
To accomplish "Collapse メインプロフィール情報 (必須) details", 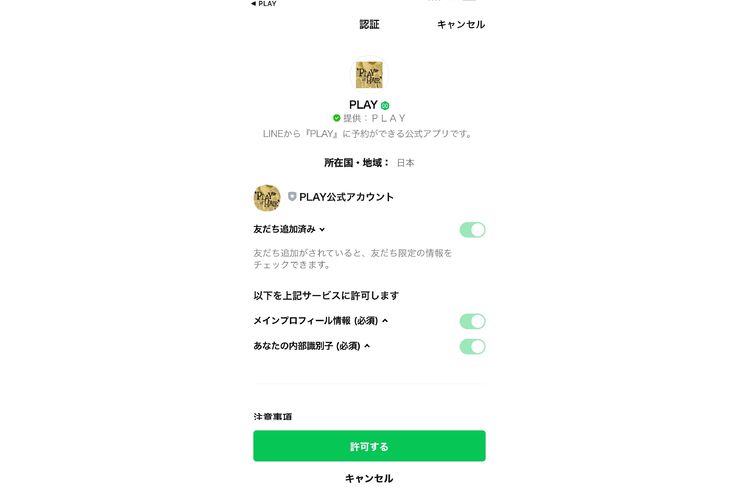I will pos(385,321).
